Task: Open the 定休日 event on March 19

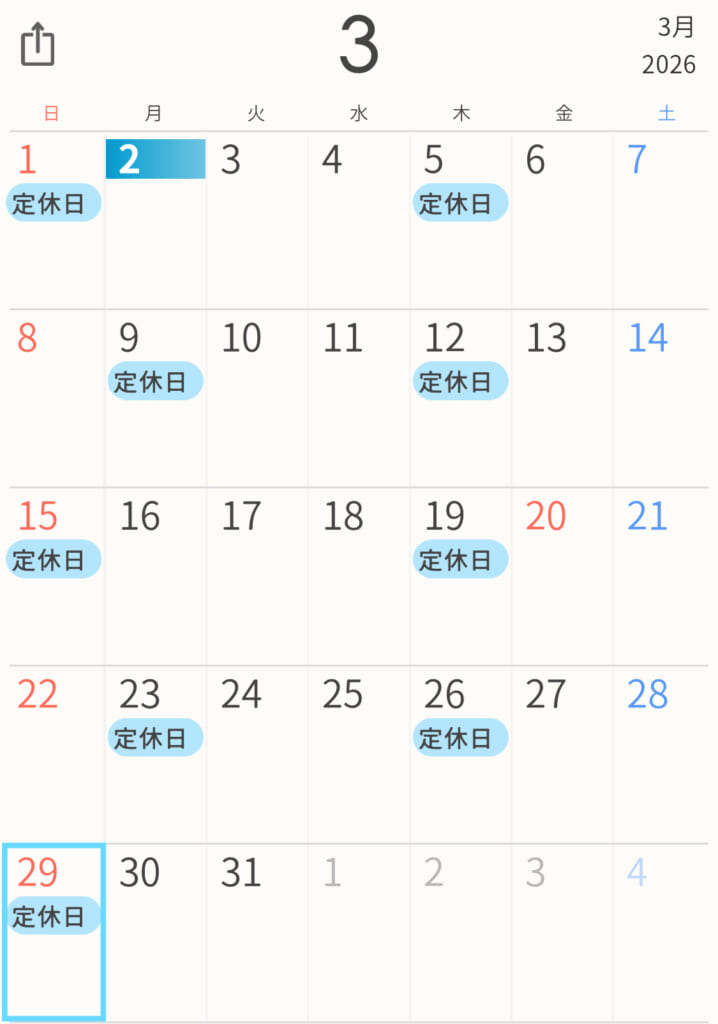Action: (x=460, y=559)
